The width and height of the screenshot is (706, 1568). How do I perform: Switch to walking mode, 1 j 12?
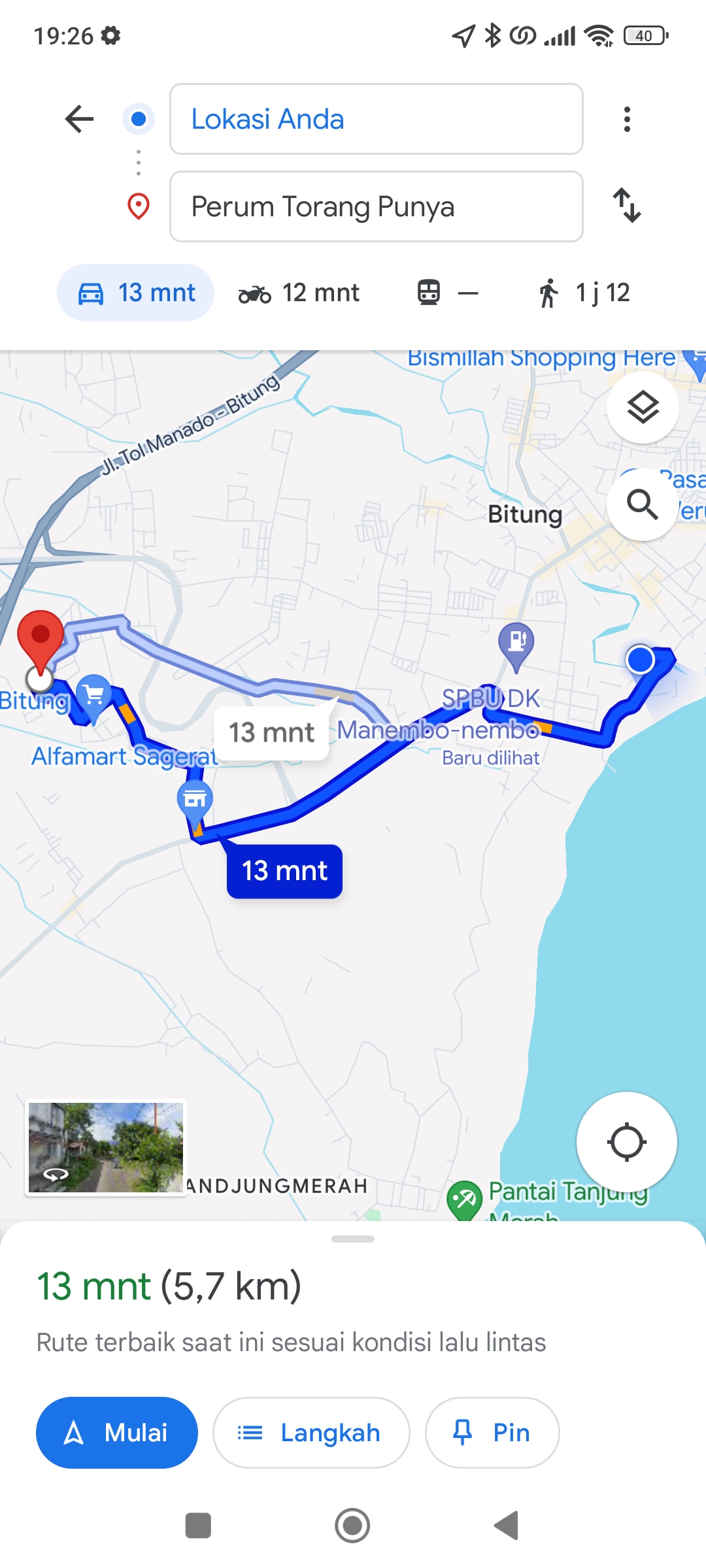click(584, 293)
